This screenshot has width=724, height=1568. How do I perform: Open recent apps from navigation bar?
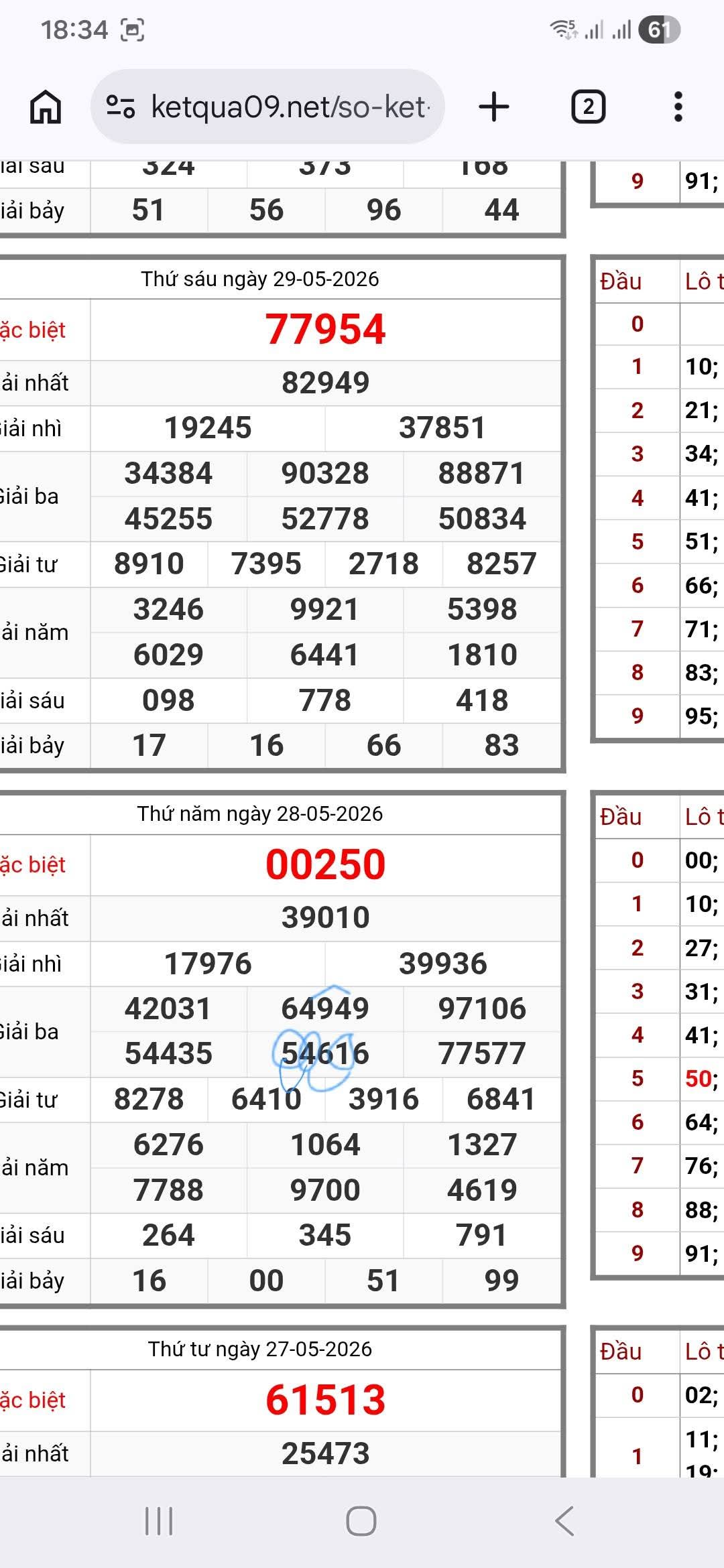click(x=159, y=1521)
